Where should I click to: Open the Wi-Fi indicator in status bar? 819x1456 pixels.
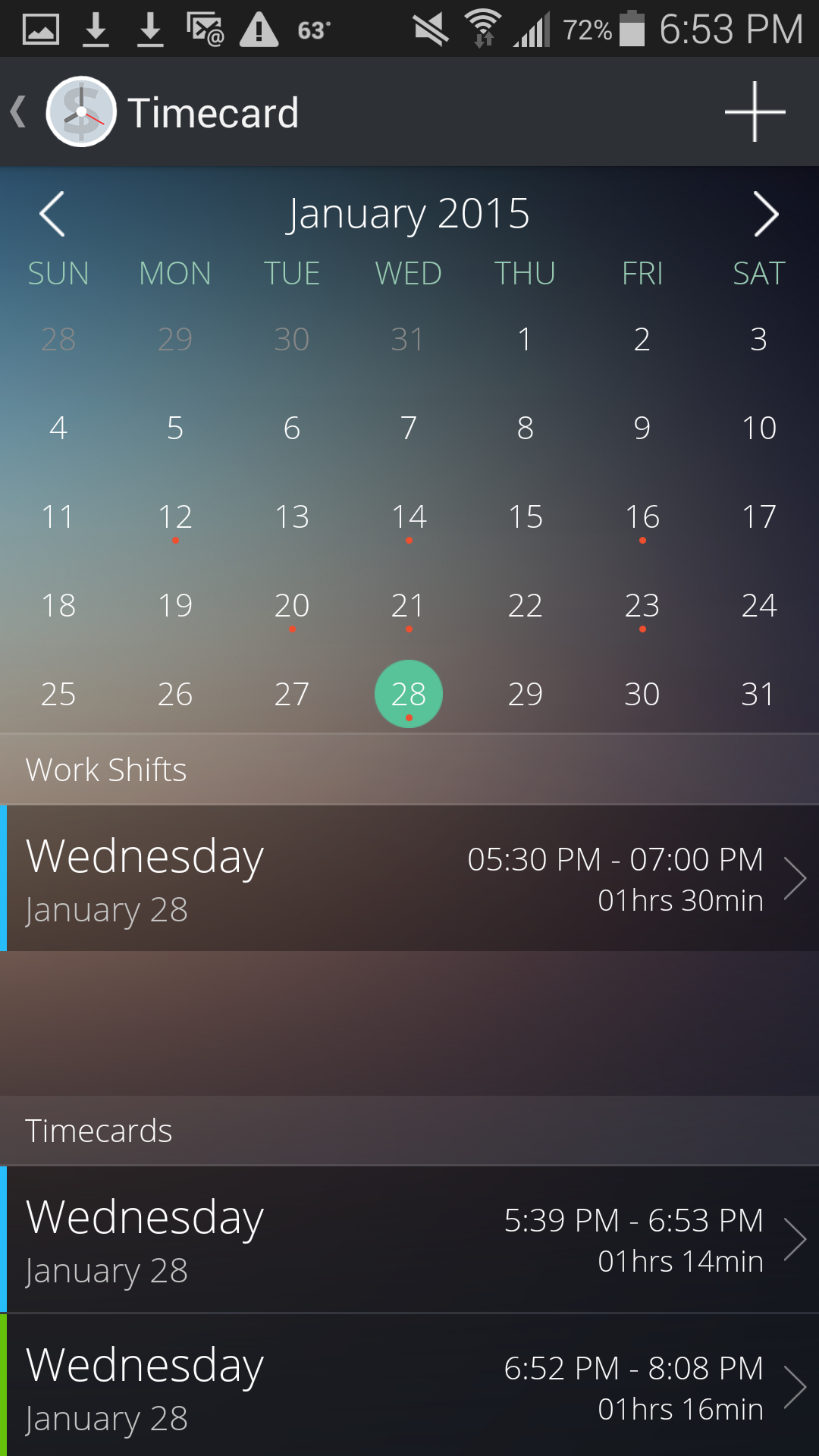(x=483, y=29)
